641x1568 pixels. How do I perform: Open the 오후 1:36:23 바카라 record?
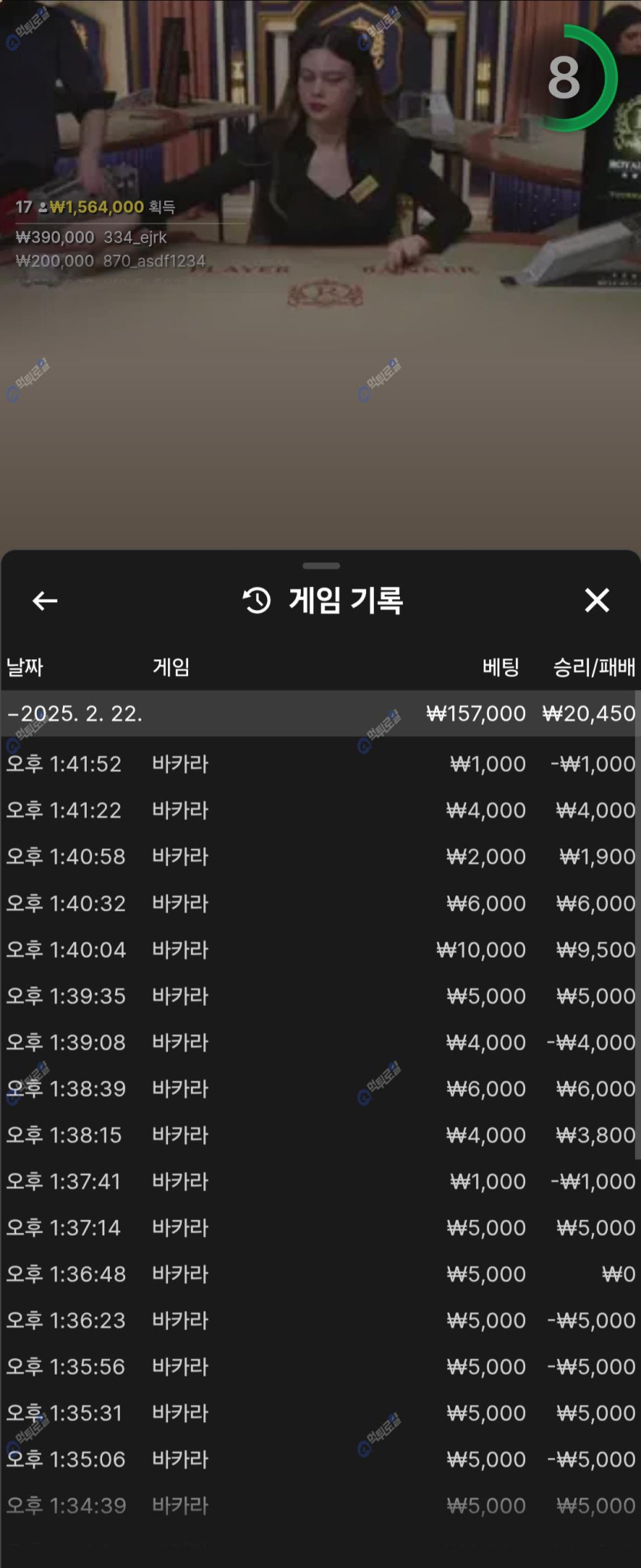pyautogui.click(x=319, y=1321)
